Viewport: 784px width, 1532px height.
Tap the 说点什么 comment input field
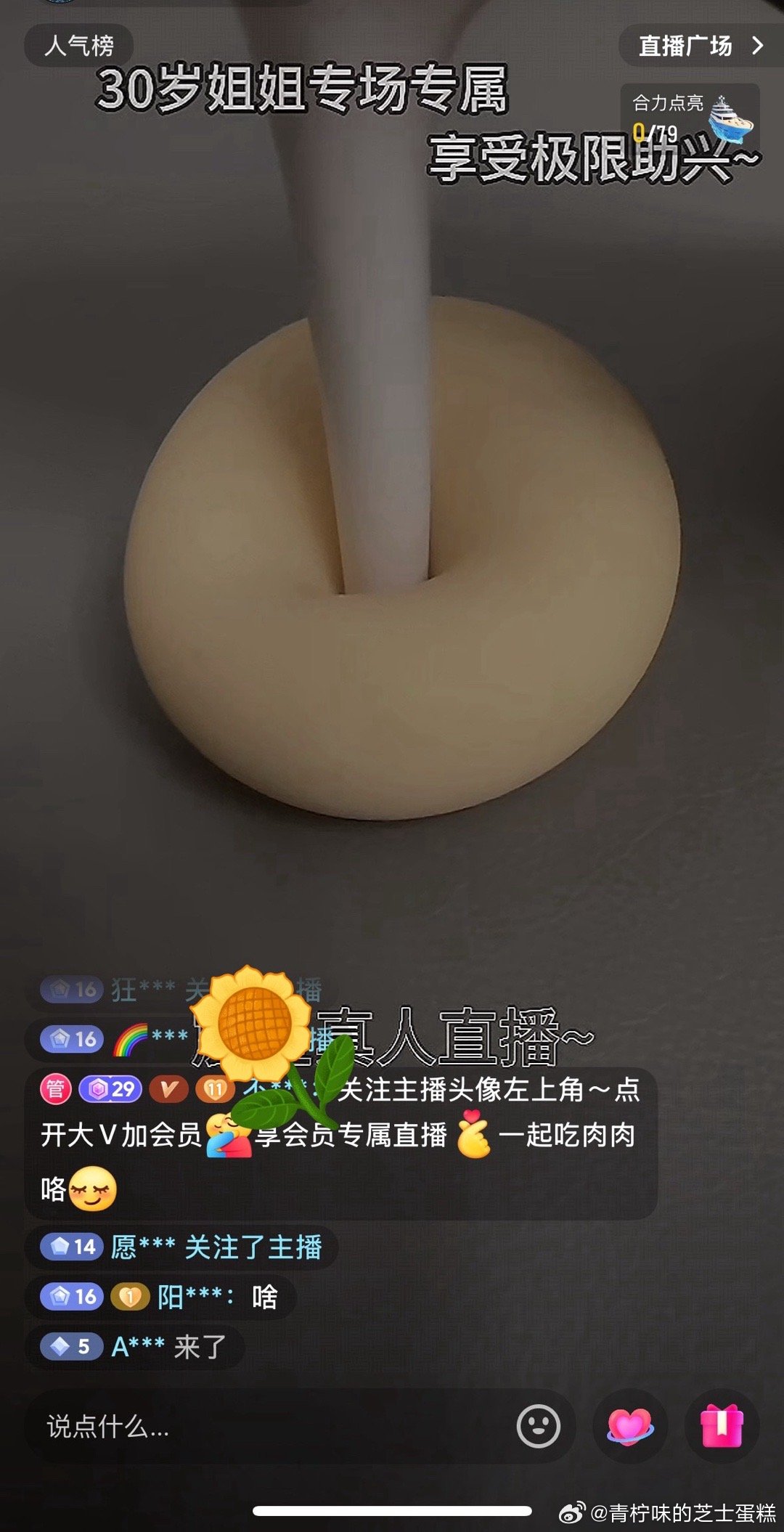click(x=269, y=1426)
